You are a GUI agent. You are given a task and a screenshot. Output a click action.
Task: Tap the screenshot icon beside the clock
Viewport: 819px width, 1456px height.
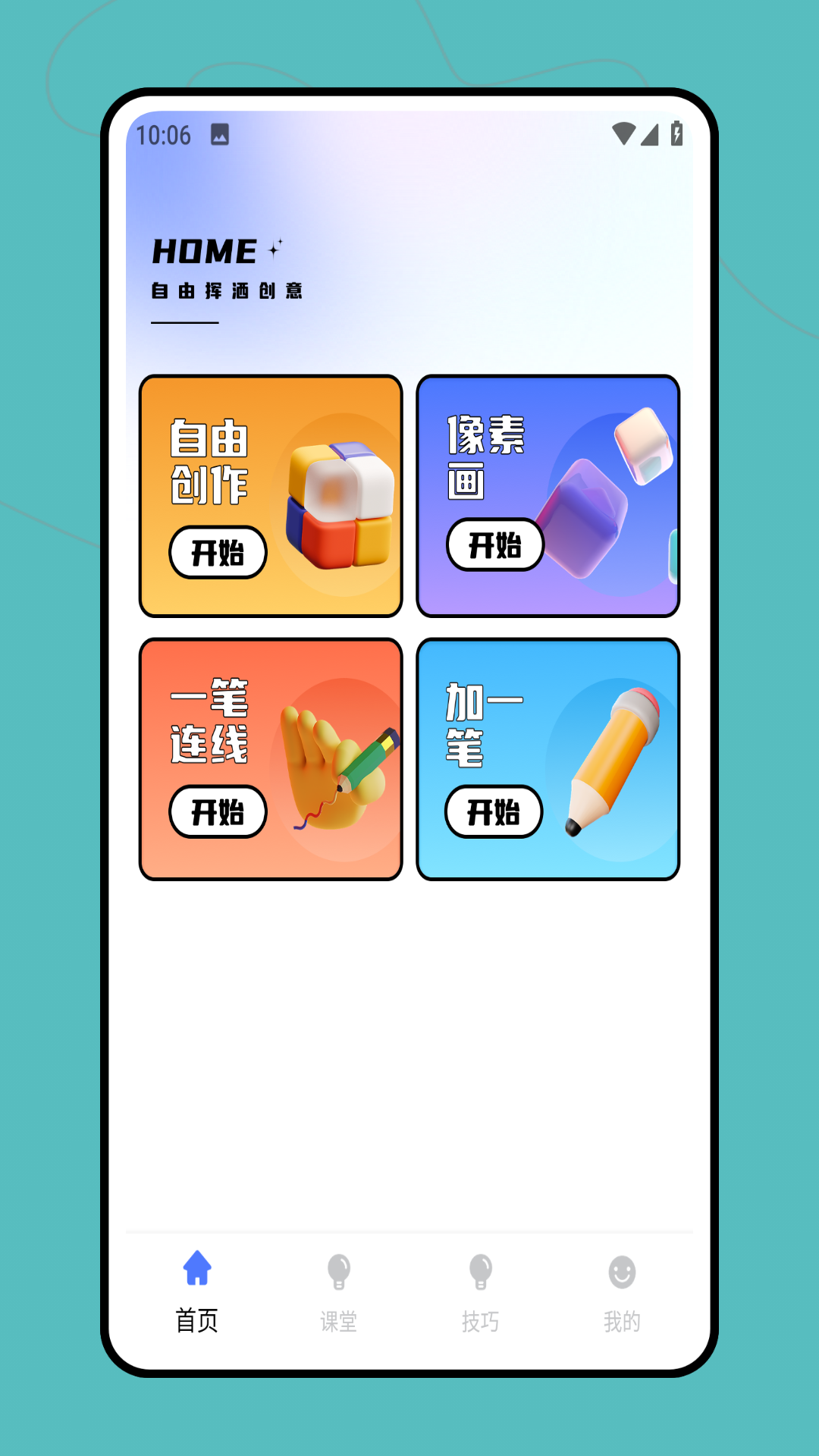[218, 134]
